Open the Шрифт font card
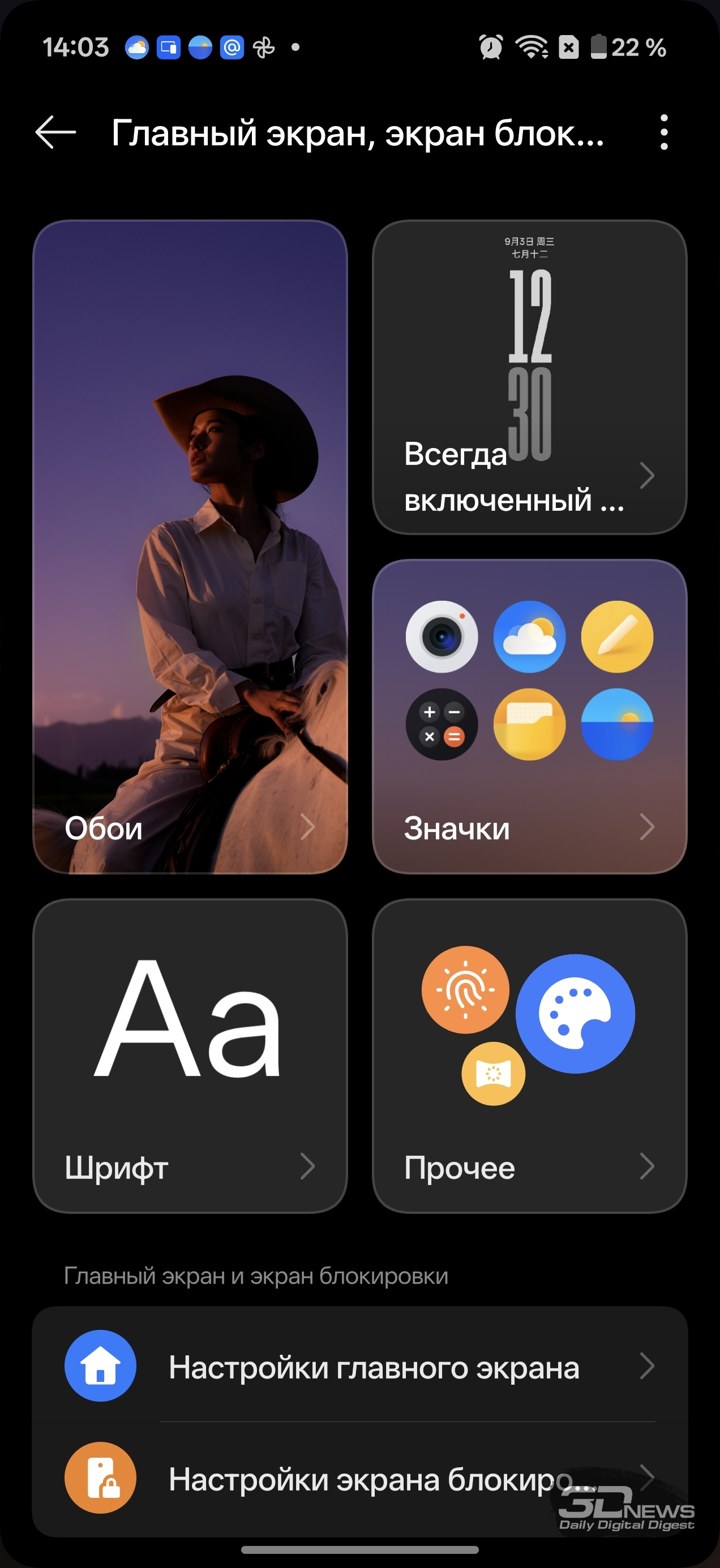The width and height of the screenshot is (720, 1568). click(190, 1056)
